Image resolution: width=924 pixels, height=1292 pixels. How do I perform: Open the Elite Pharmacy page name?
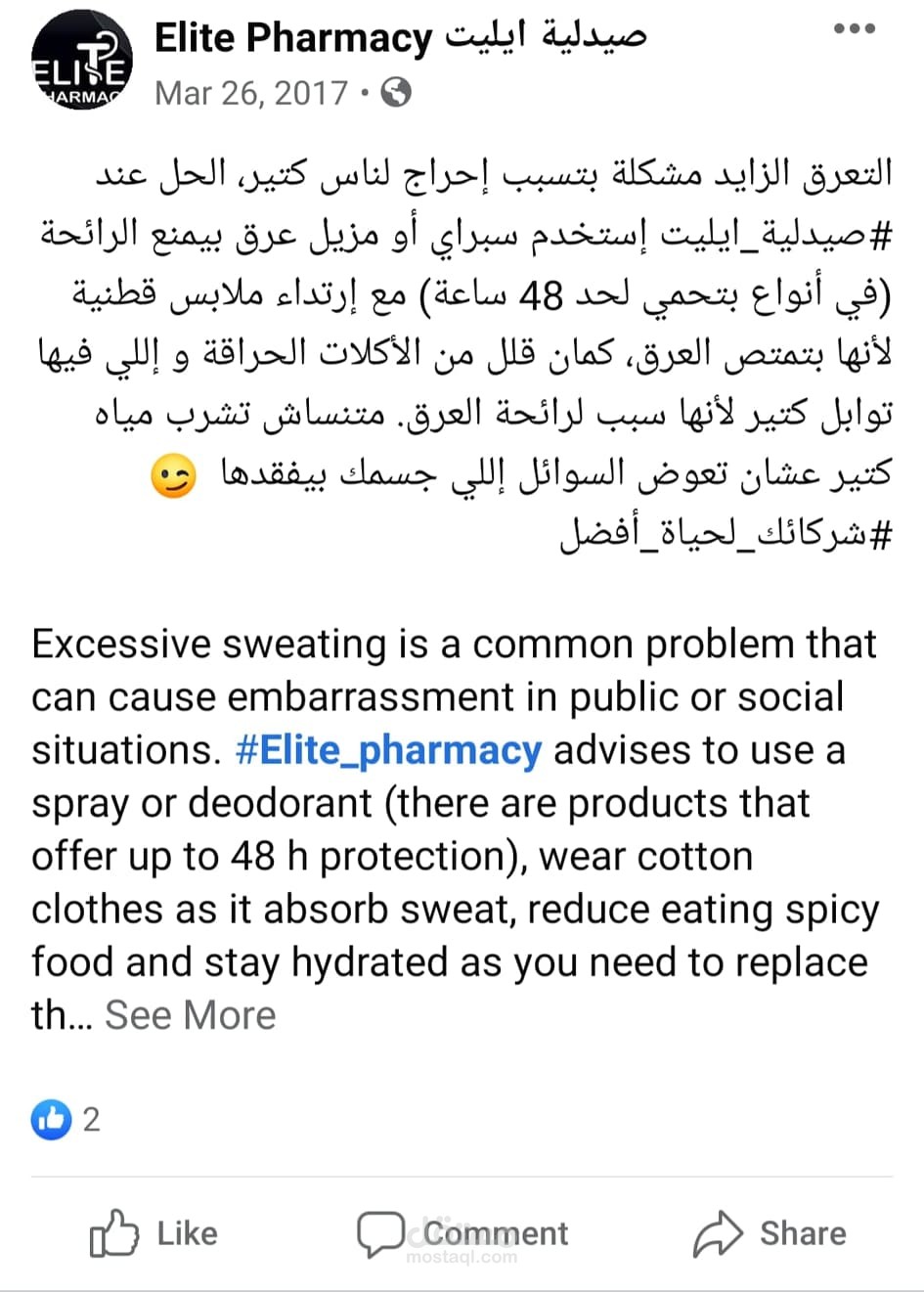[401, 38]
